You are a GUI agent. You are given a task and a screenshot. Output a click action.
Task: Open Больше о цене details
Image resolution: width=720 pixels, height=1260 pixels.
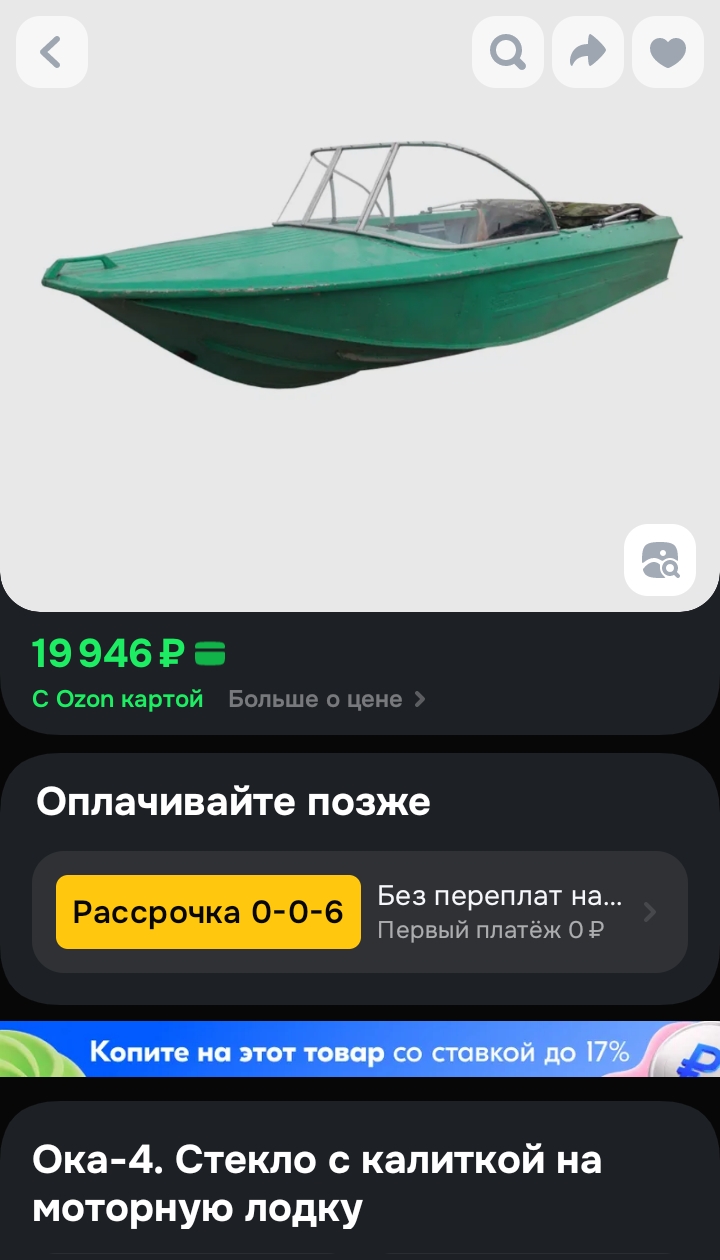tap(326, 699)
